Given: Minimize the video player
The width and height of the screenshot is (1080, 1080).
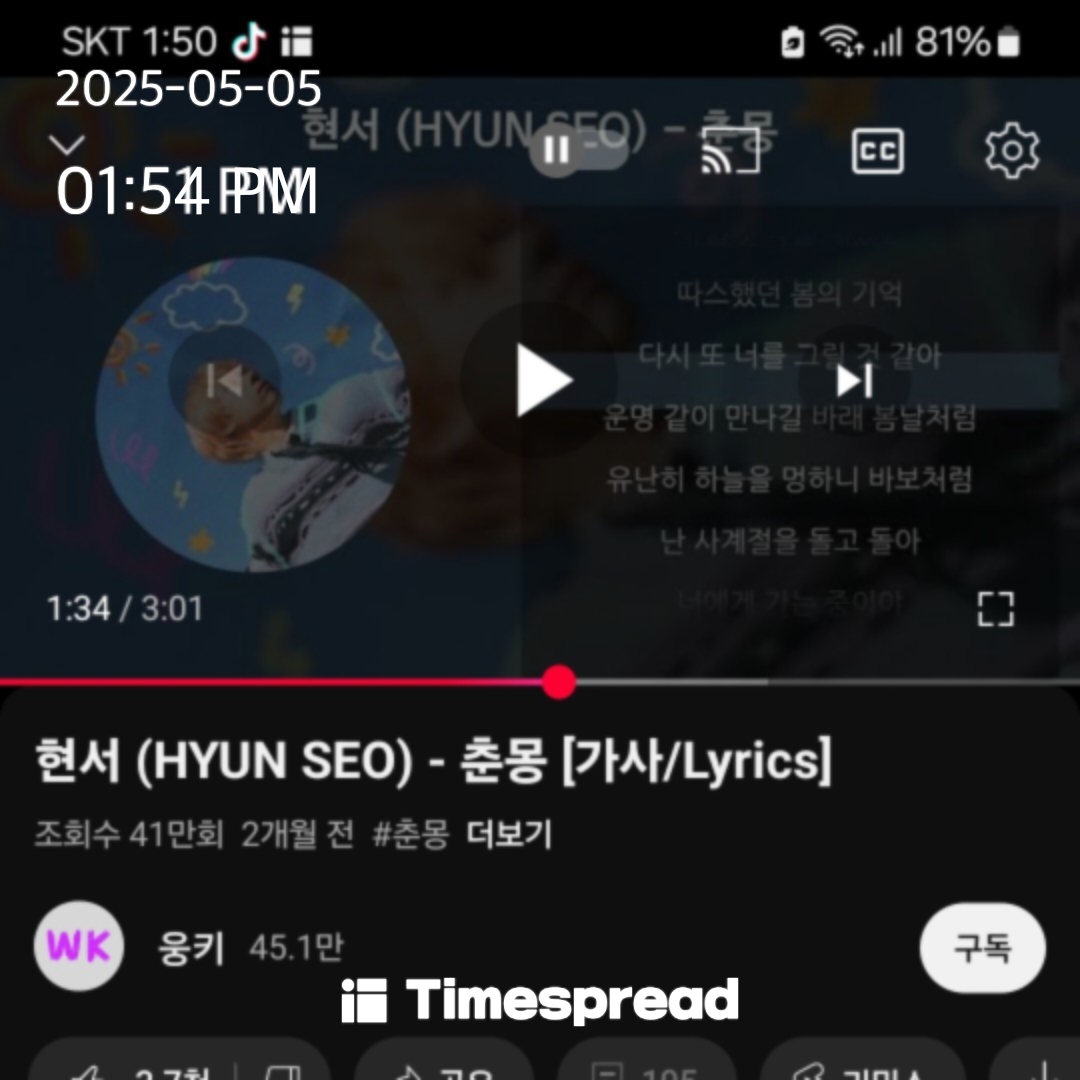Looking at the screenshot, I should (67, 145).
